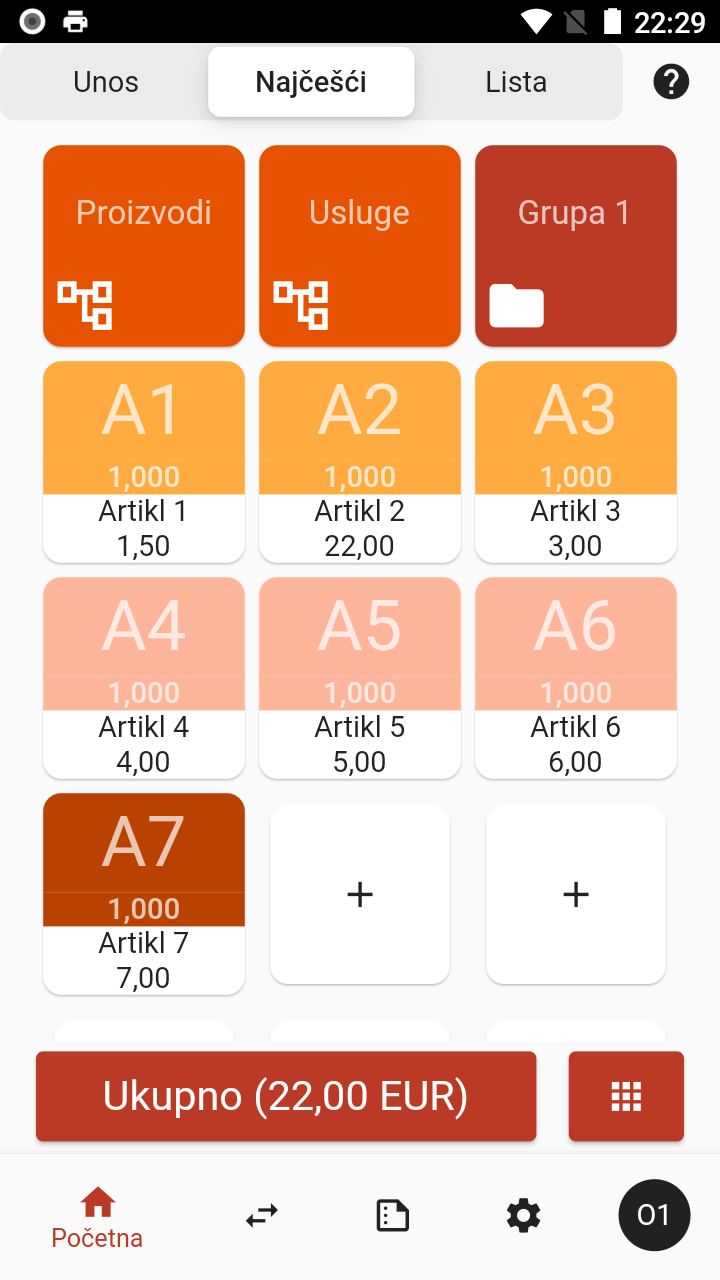Open the keypad grid icon beside the total
Screen dimensions: 720x1280
pyautogui.click(x=626, y=1095)
